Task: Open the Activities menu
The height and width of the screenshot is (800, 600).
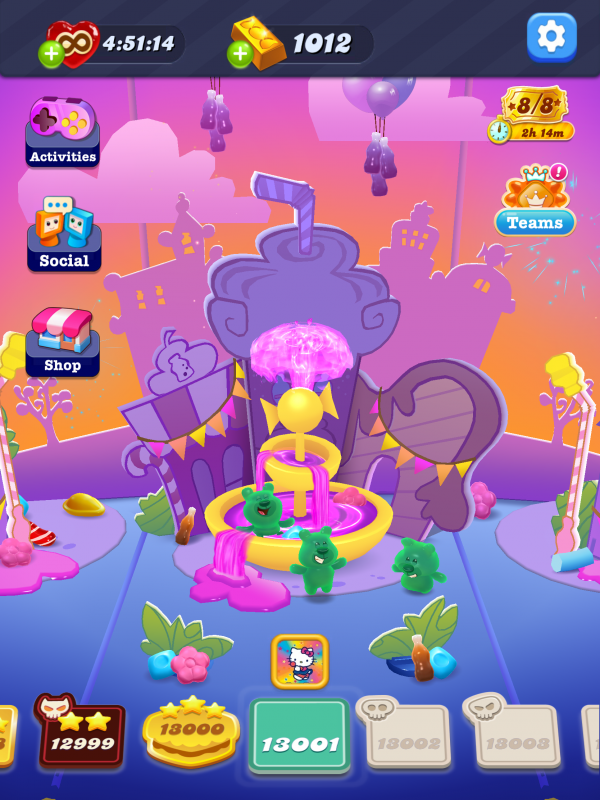Action: (x=62, y=132)
